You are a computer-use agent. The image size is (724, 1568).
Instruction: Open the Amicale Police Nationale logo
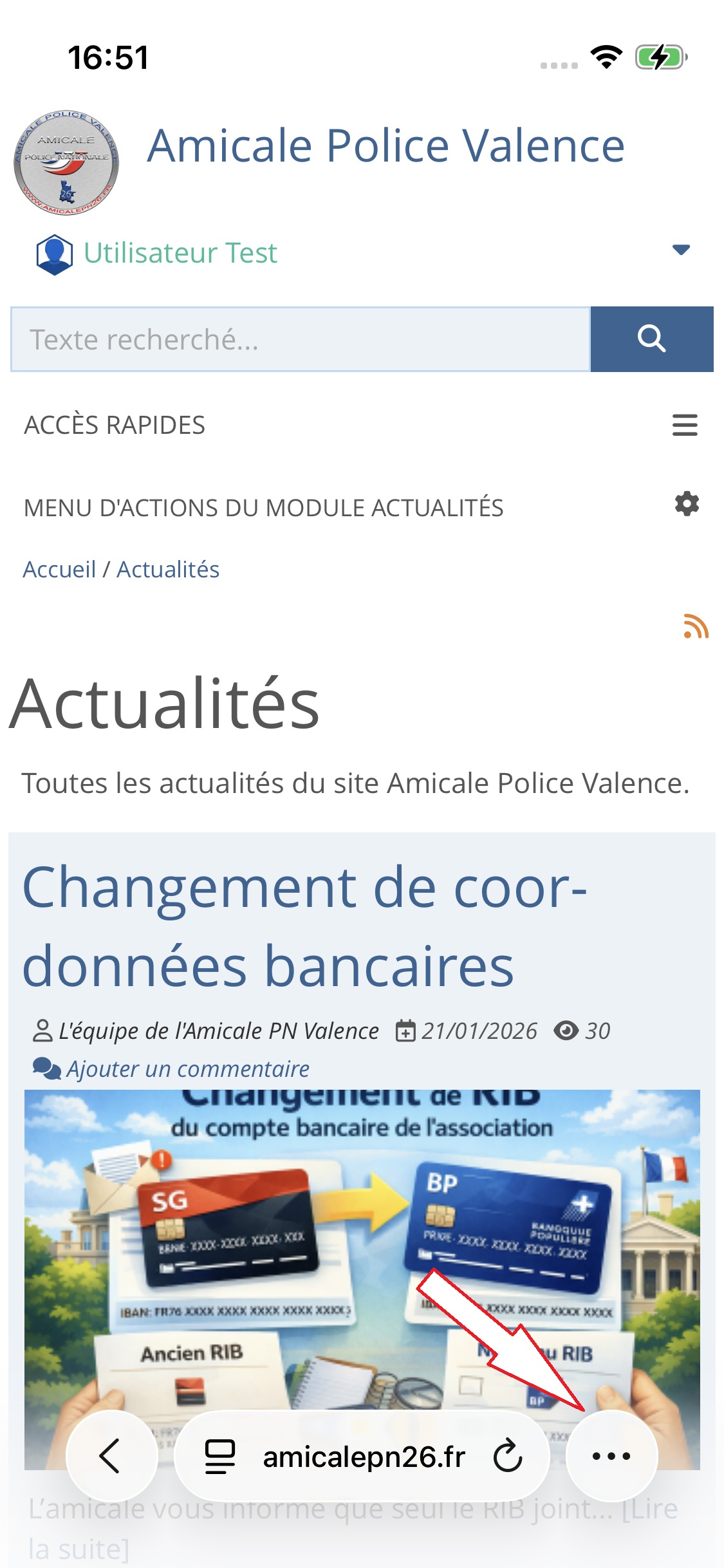(x=66, y=162)
